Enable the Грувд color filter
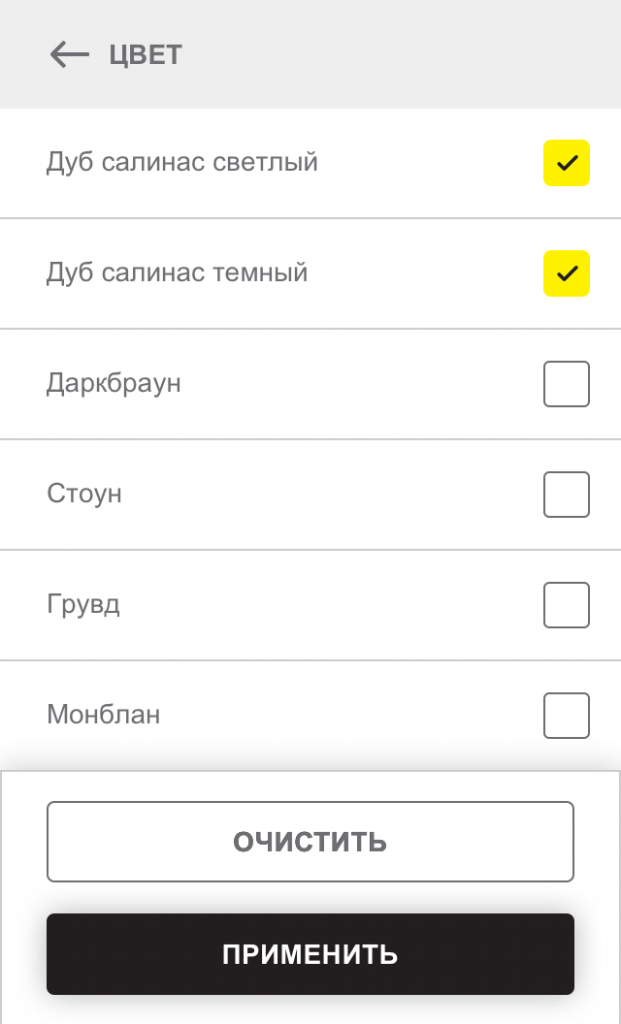The height and width of the screenshot is (1024, 621). click(x=566, y=605)
